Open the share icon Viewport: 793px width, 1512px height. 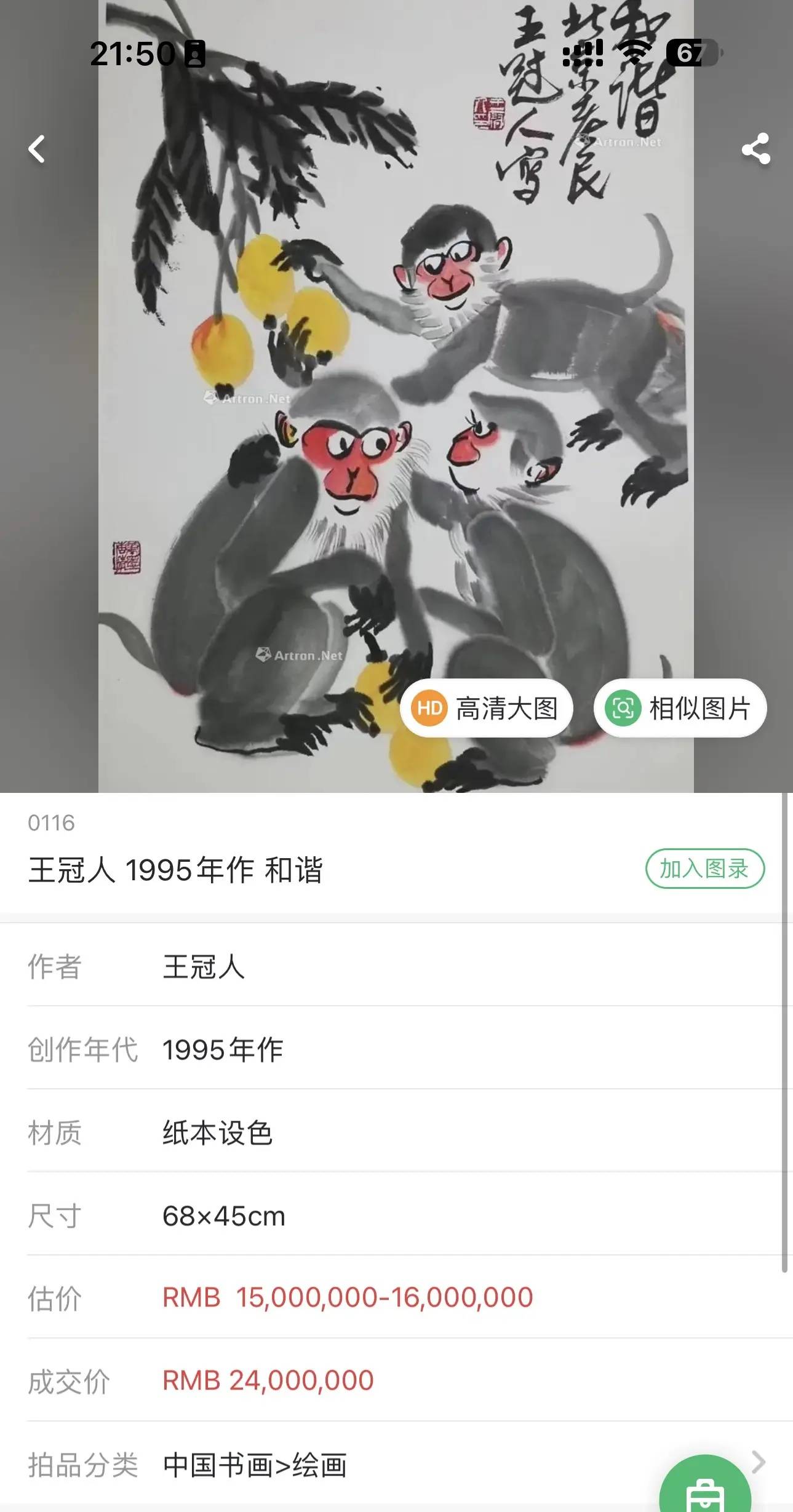click(756, 148)
